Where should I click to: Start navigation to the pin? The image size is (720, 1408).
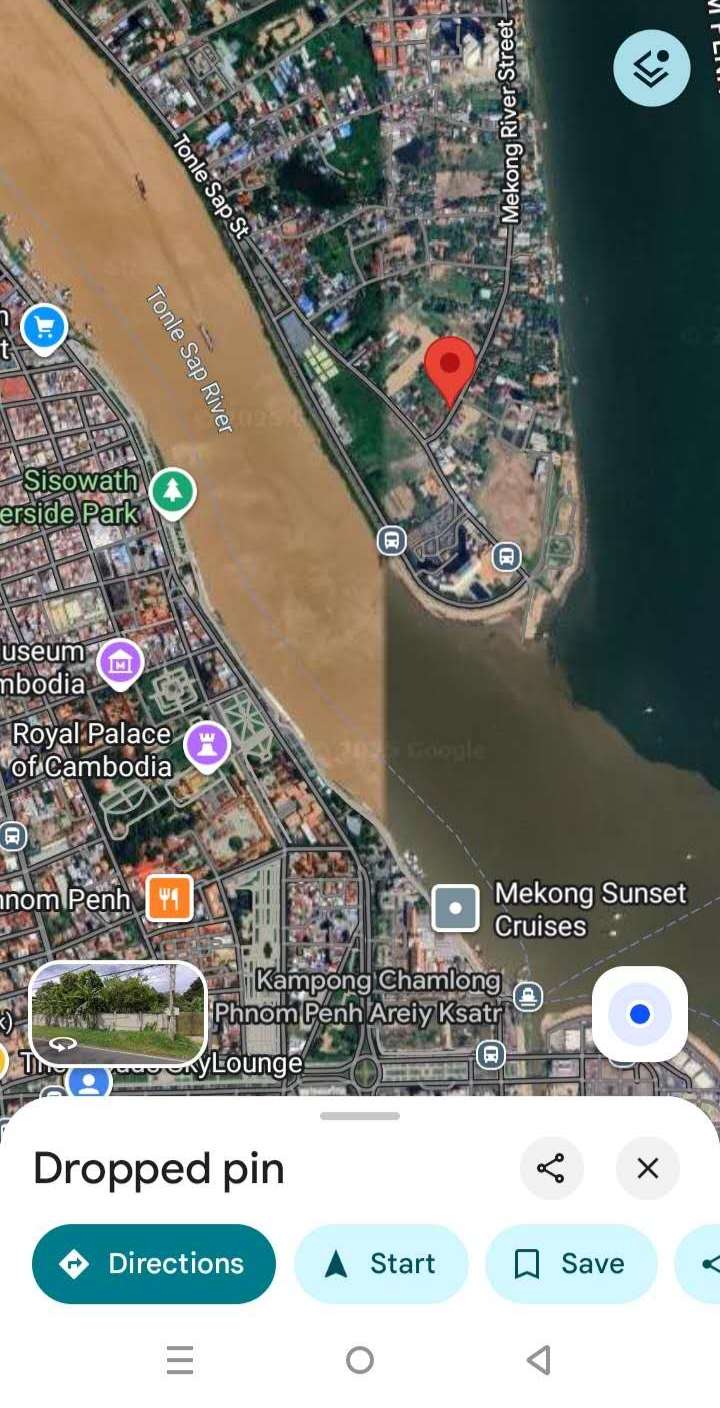point(381,1264)
